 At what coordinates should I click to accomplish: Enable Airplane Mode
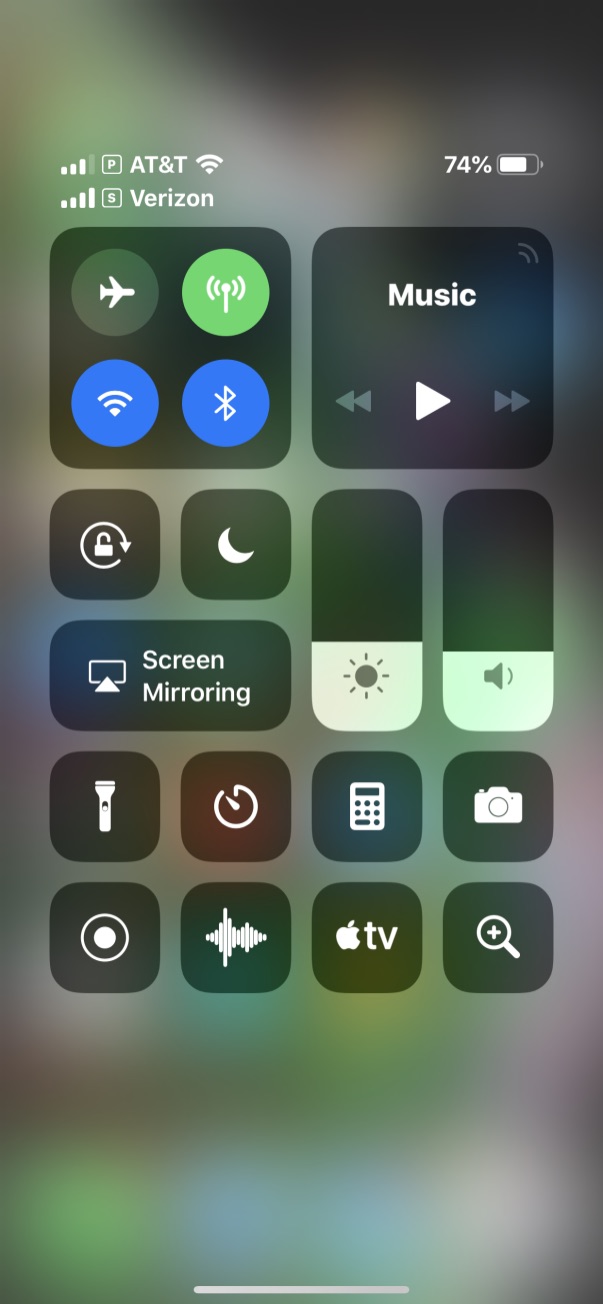tap(115, 292)
